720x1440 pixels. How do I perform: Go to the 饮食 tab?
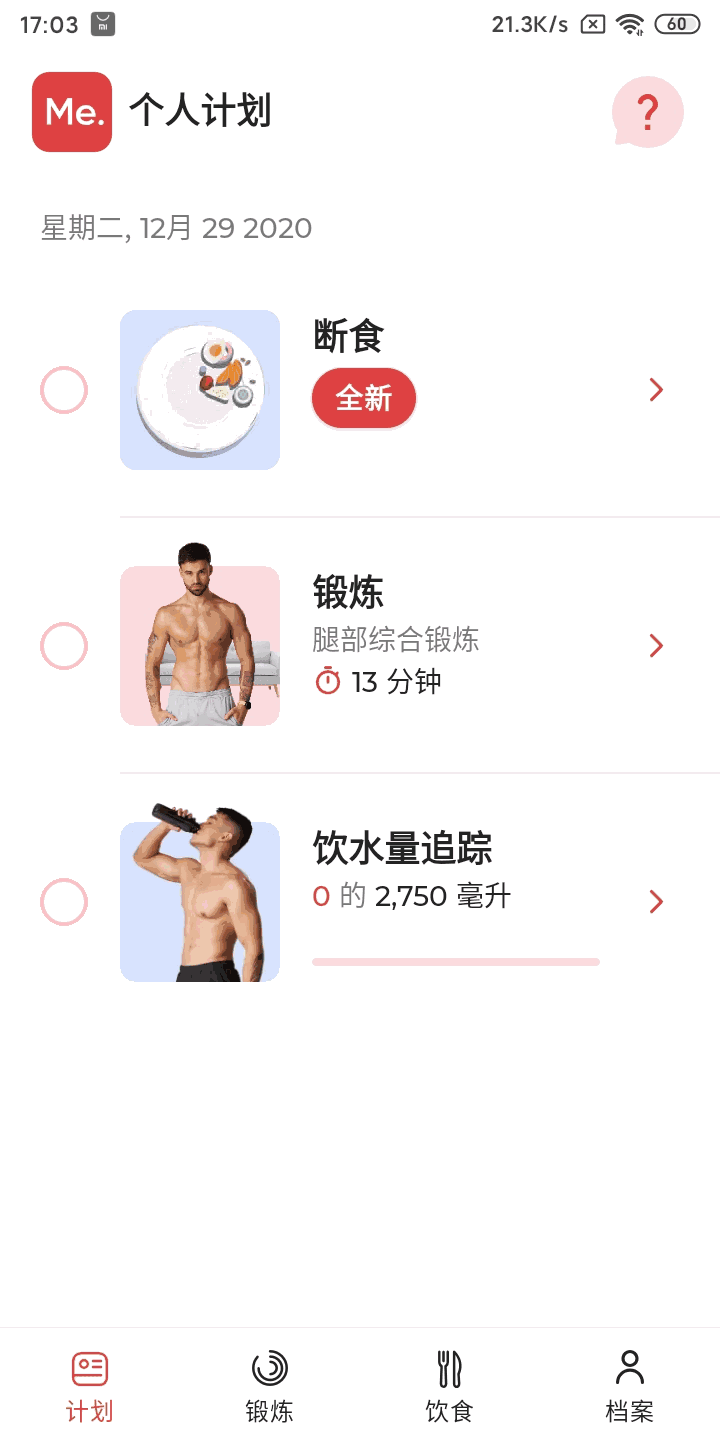coord(449,1385)
